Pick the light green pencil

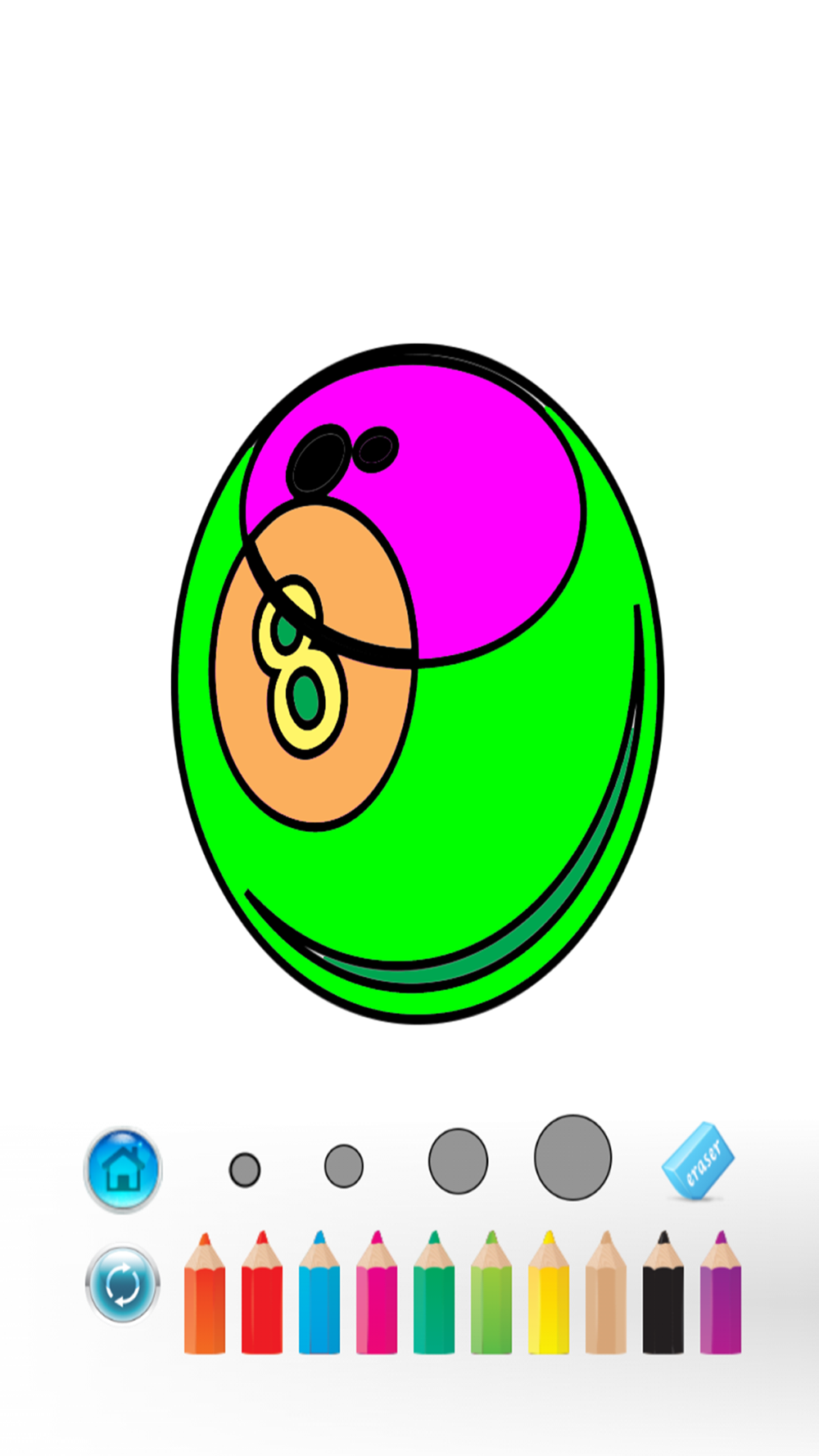pyautogui.click(x=491, y=1293)
